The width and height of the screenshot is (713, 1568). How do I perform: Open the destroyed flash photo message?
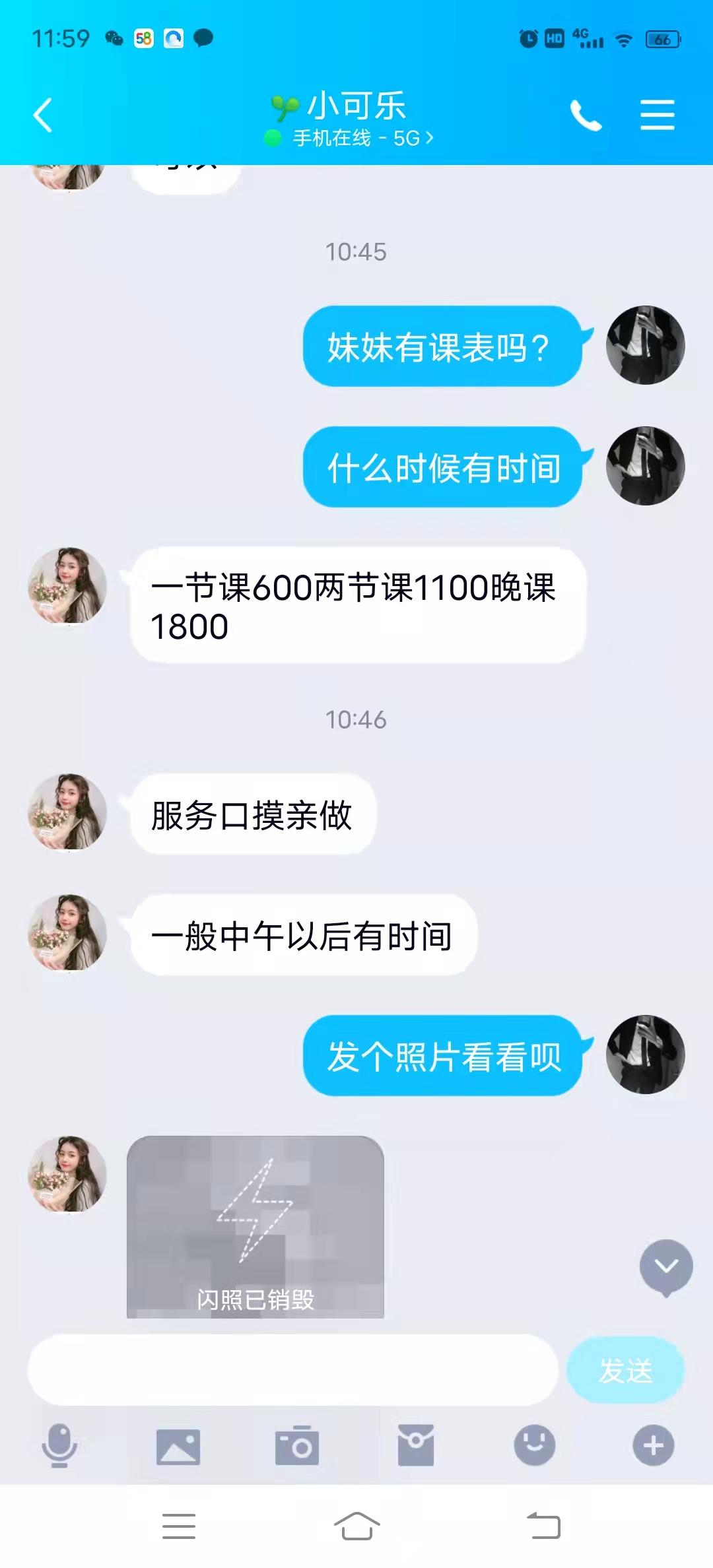tap(255, 1226)
